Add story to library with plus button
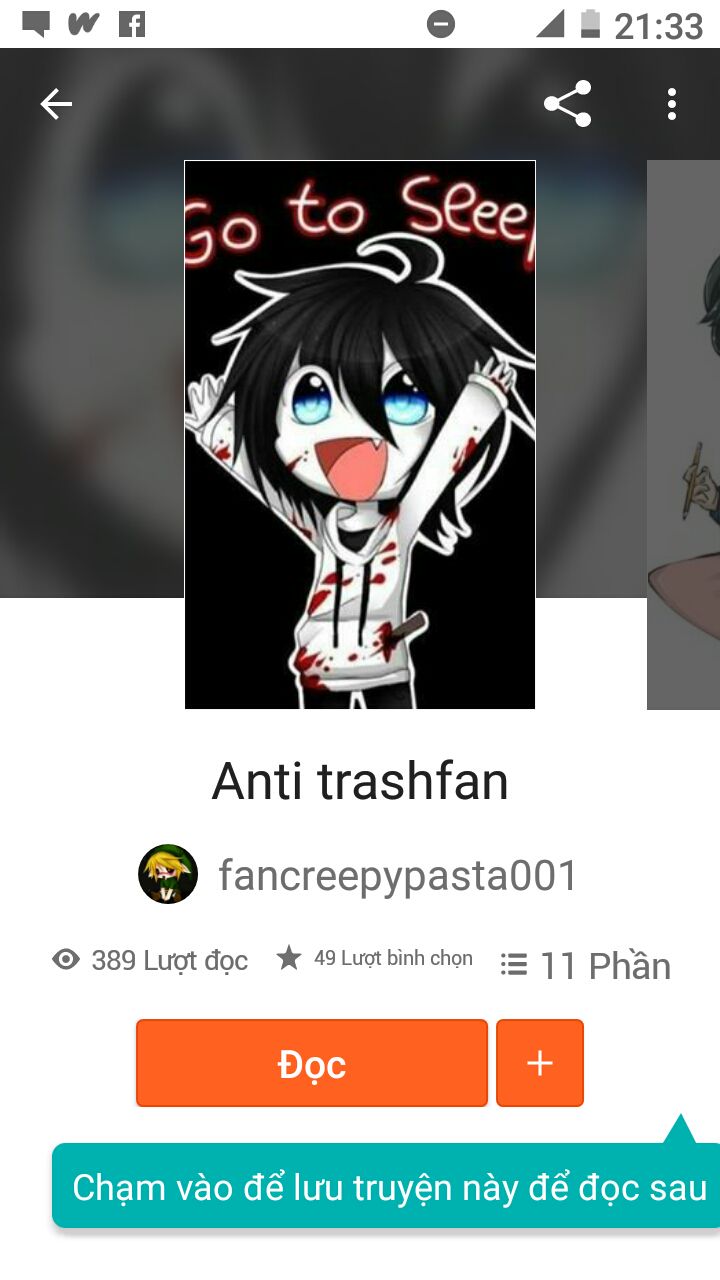Image resolution: width=720 pixels, height=1280 pixels. click(x=540, y=1063)
